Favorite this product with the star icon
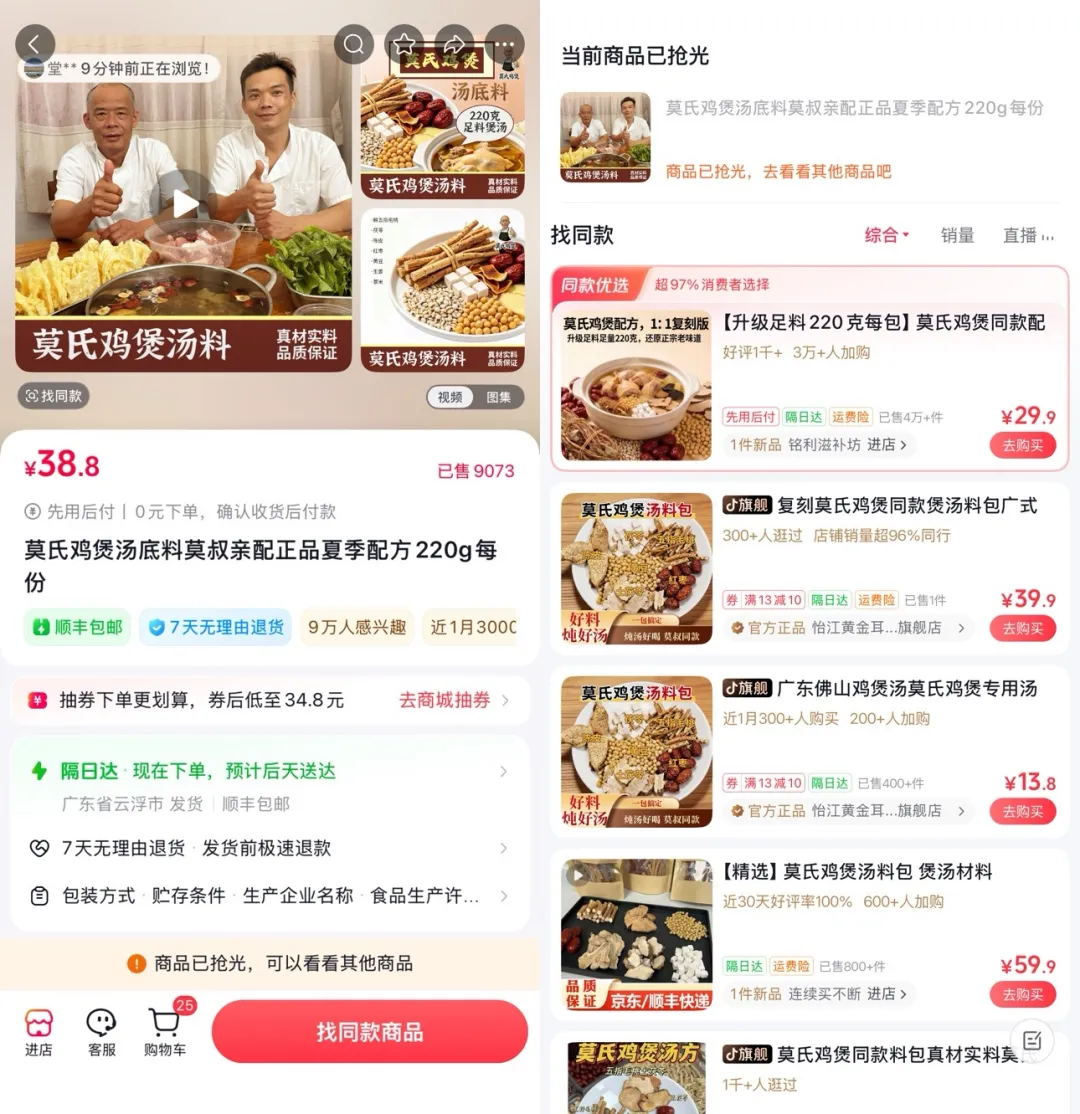The image size is (1080, 1114). coord(404,44)
